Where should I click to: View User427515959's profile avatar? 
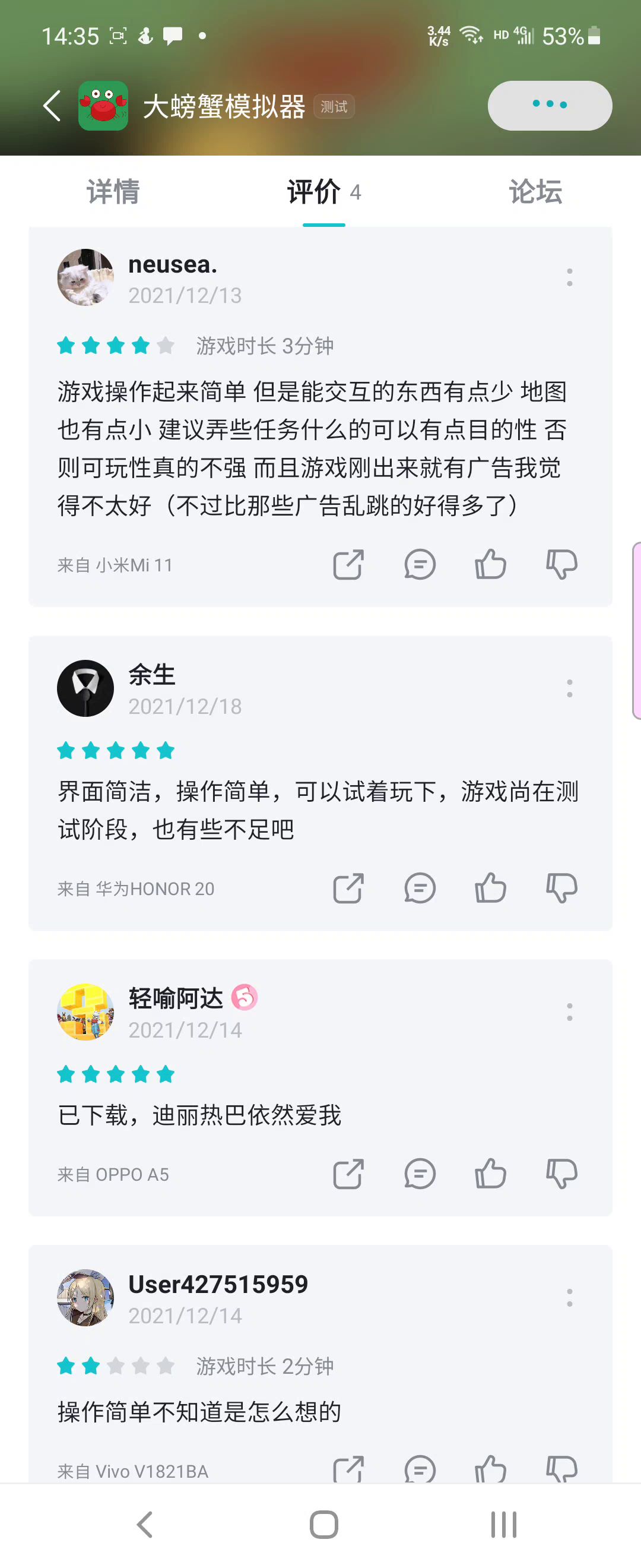click(x=85, y=1298)
